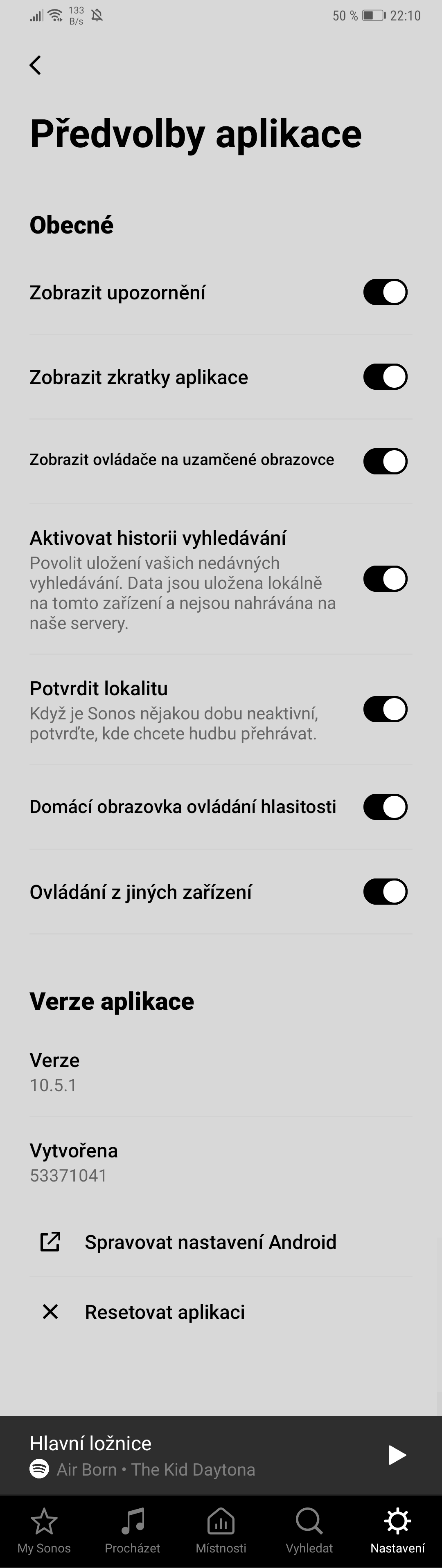Image resolution: width=442 pixels, height=1568 pixels.
Task: Switch off Potvrdit lokalitu
Action: 385,709
